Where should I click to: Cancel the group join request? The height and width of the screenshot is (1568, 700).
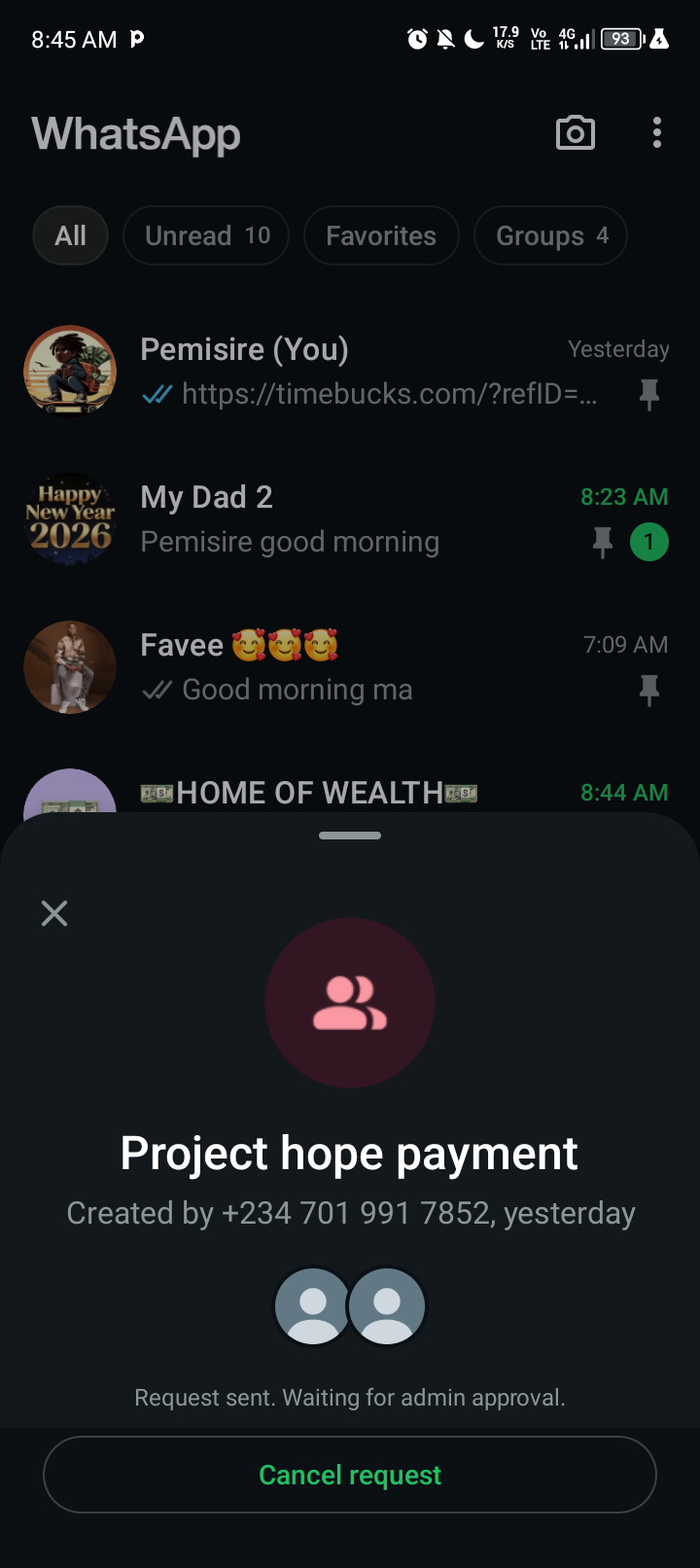click(350, 1475)
